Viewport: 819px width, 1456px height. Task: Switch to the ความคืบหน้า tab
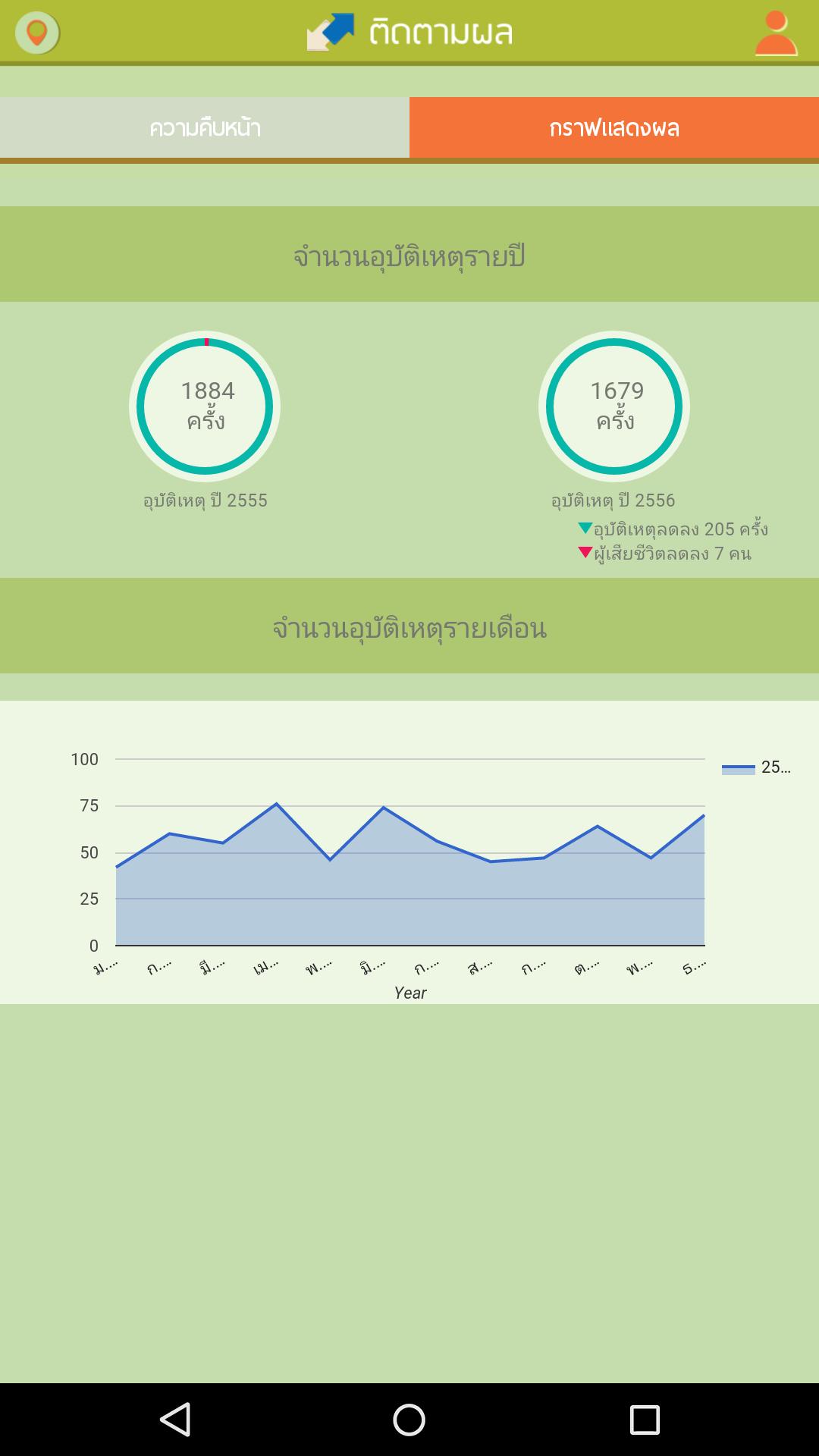tap(205, 127)
